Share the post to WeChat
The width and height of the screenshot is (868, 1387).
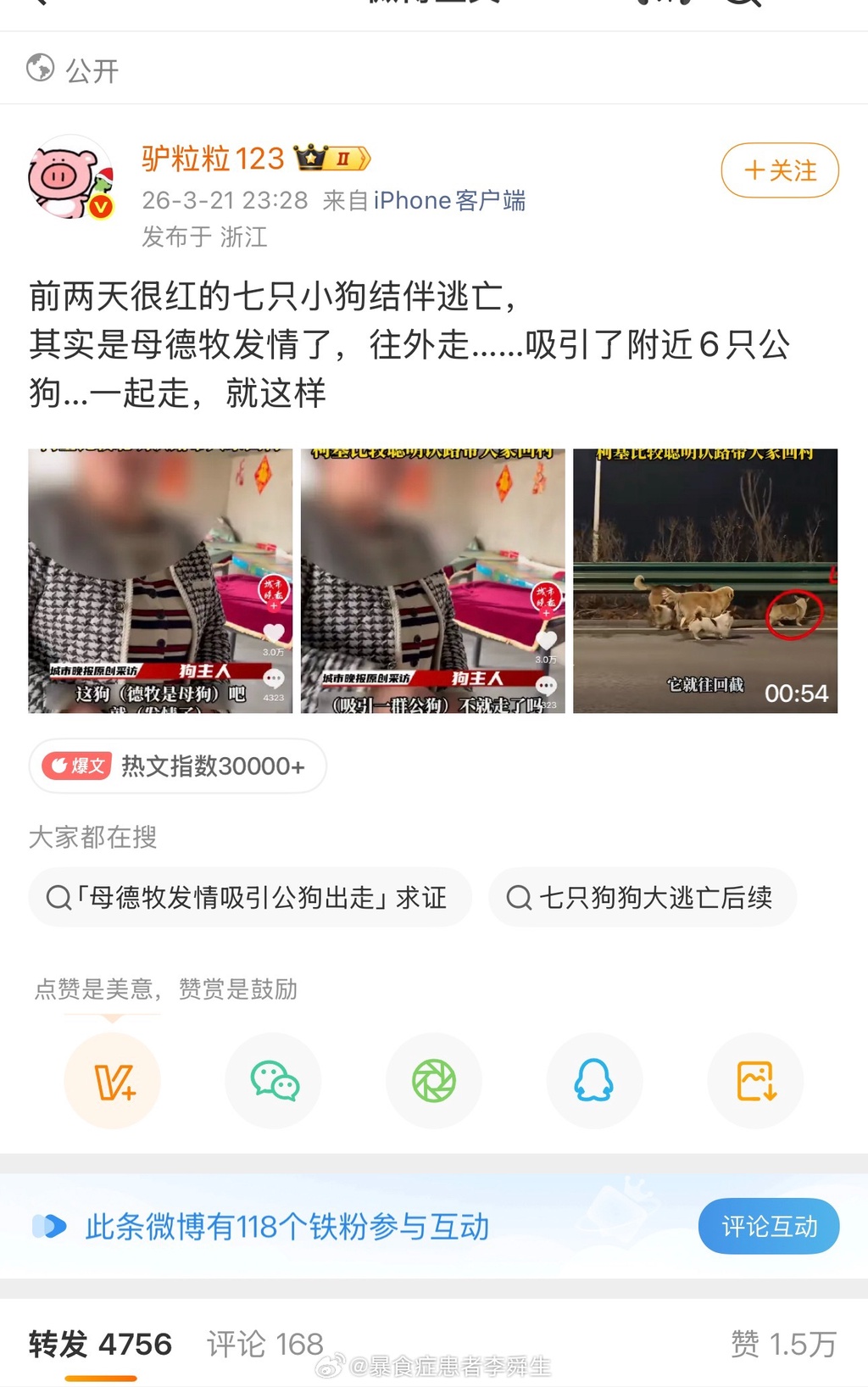[274, 1081]
